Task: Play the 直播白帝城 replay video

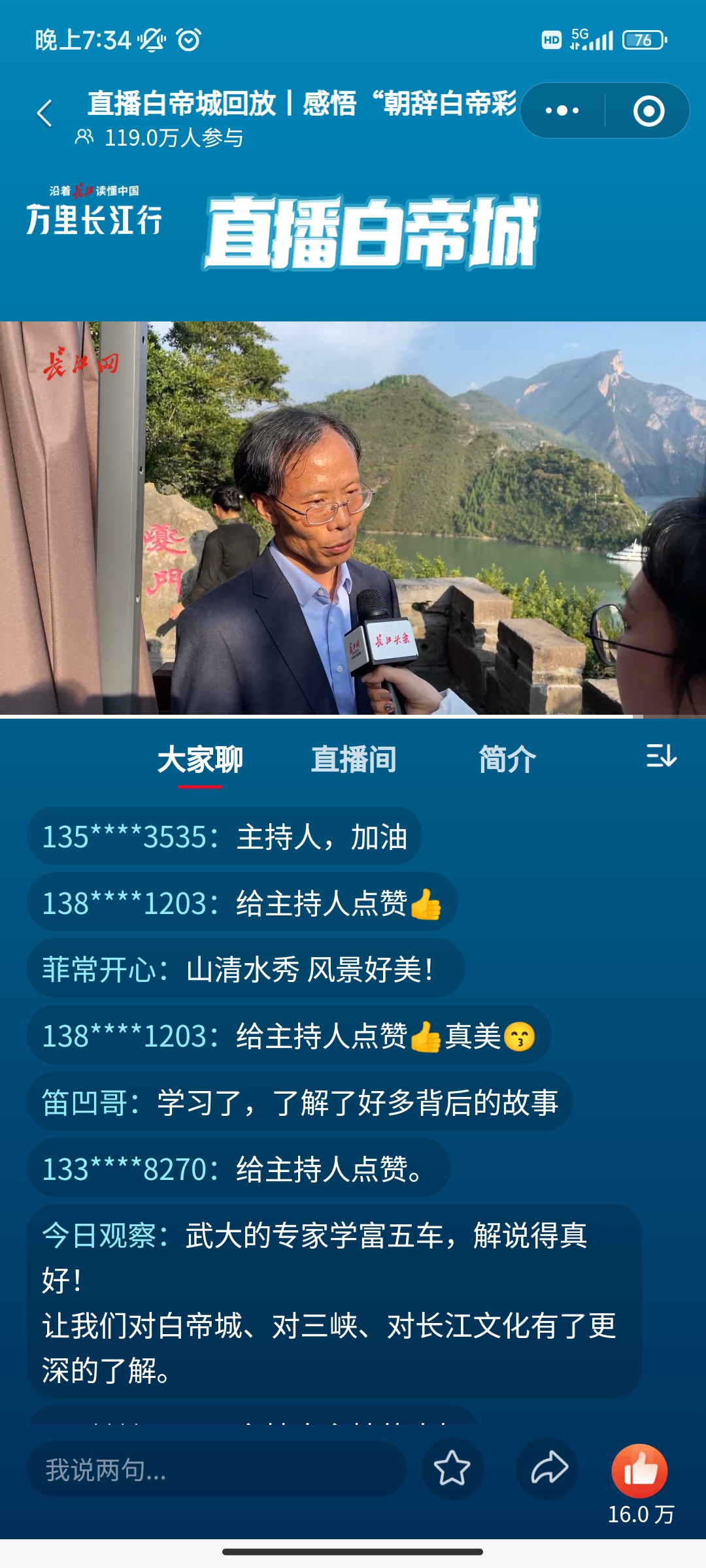Action: tap(353, 517)
